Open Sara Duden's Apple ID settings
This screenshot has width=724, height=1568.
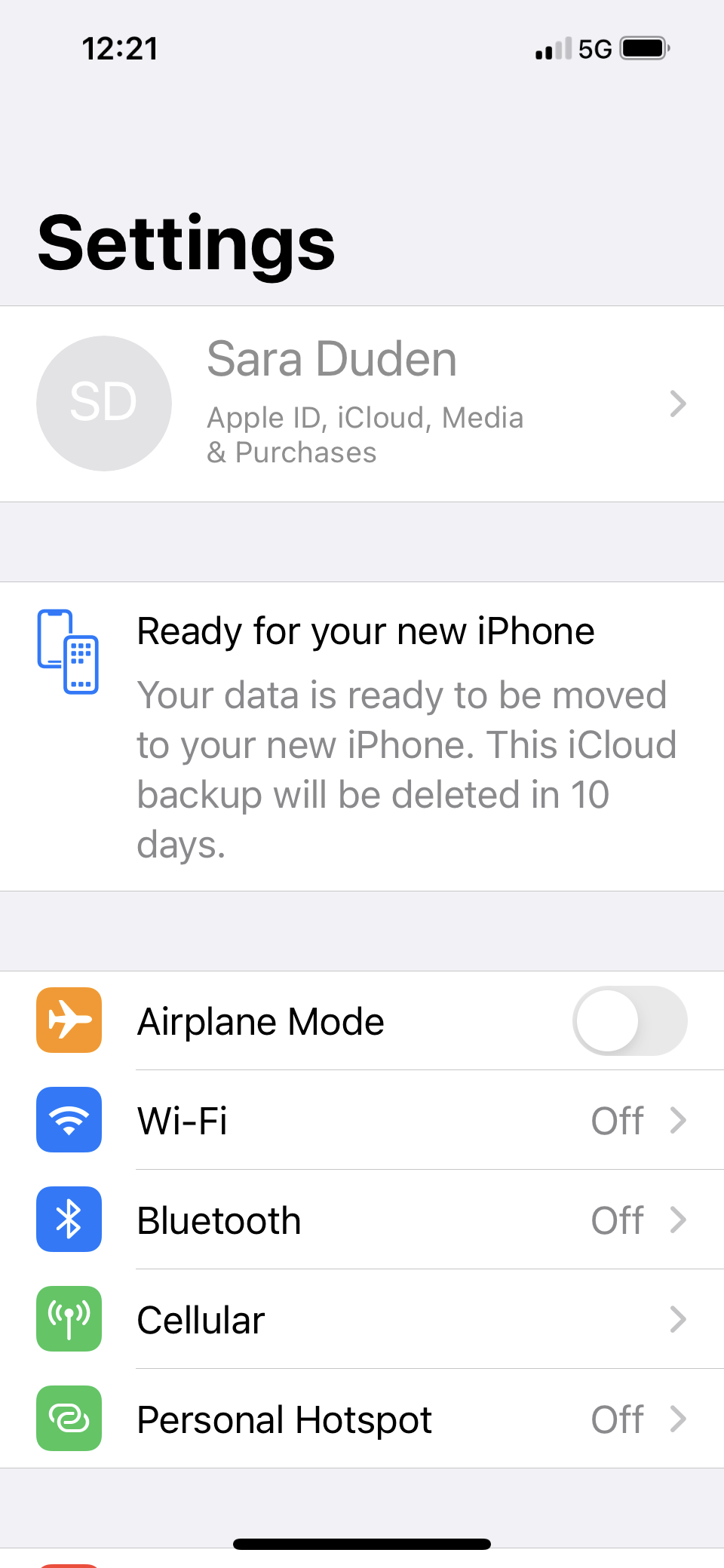click(362, 404)
